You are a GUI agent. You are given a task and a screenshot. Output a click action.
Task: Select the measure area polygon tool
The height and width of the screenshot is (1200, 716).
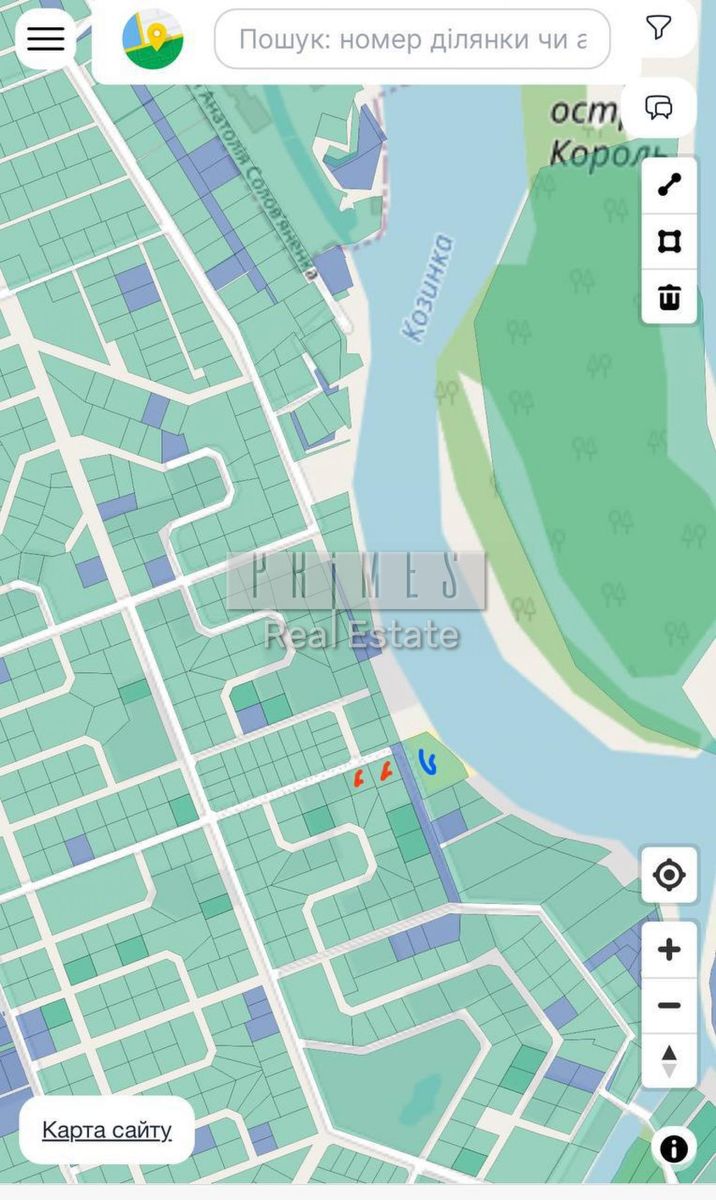click(x=669, y=241)
